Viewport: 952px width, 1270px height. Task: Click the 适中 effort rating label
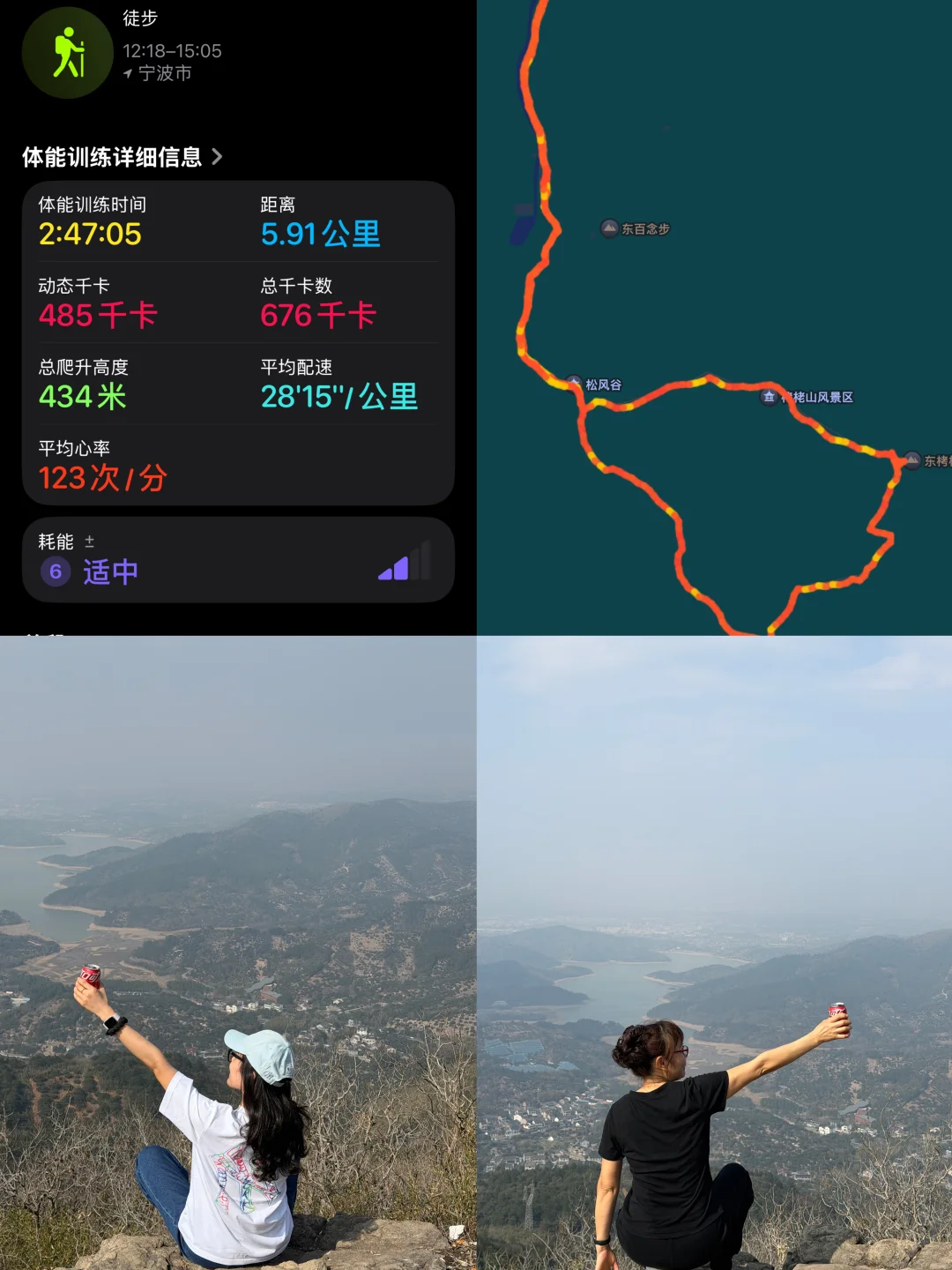point(111,571)
